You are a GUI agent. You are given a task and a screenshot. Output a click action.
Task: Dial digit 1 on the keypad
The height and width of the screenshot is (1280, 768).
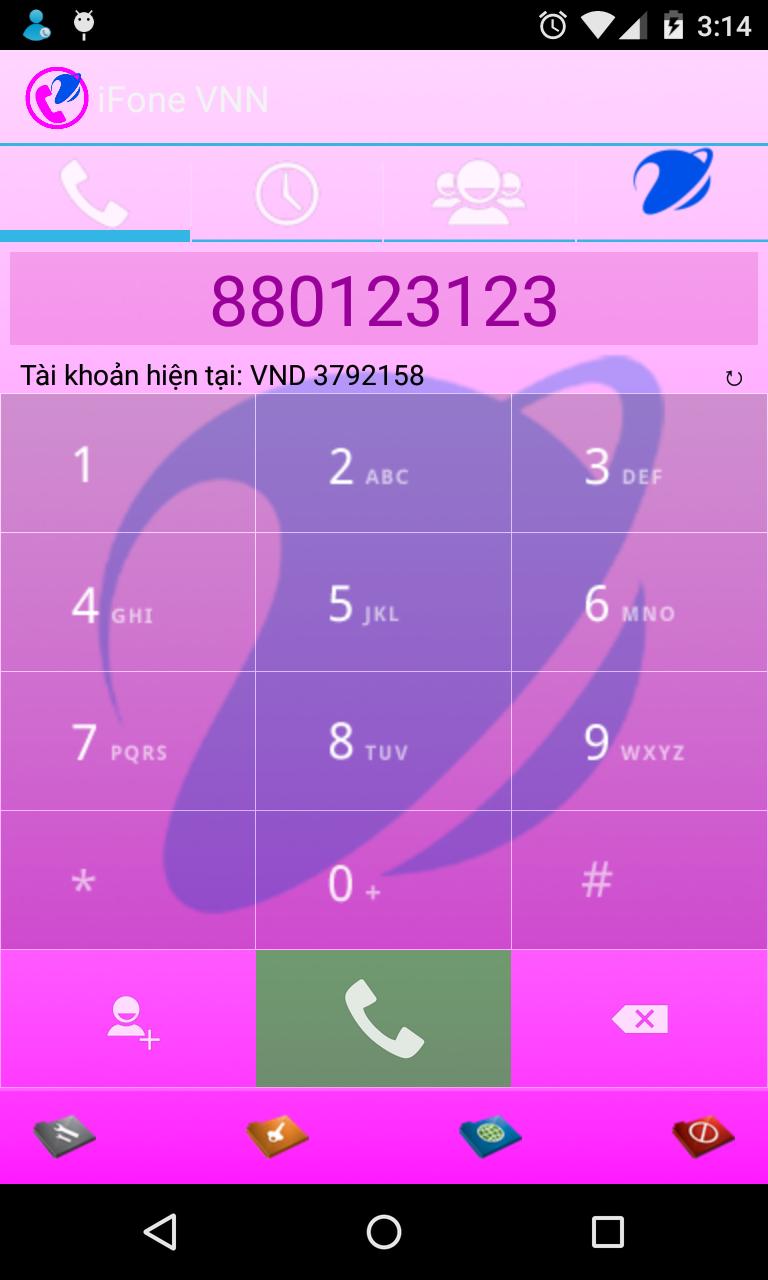(128, 464)
